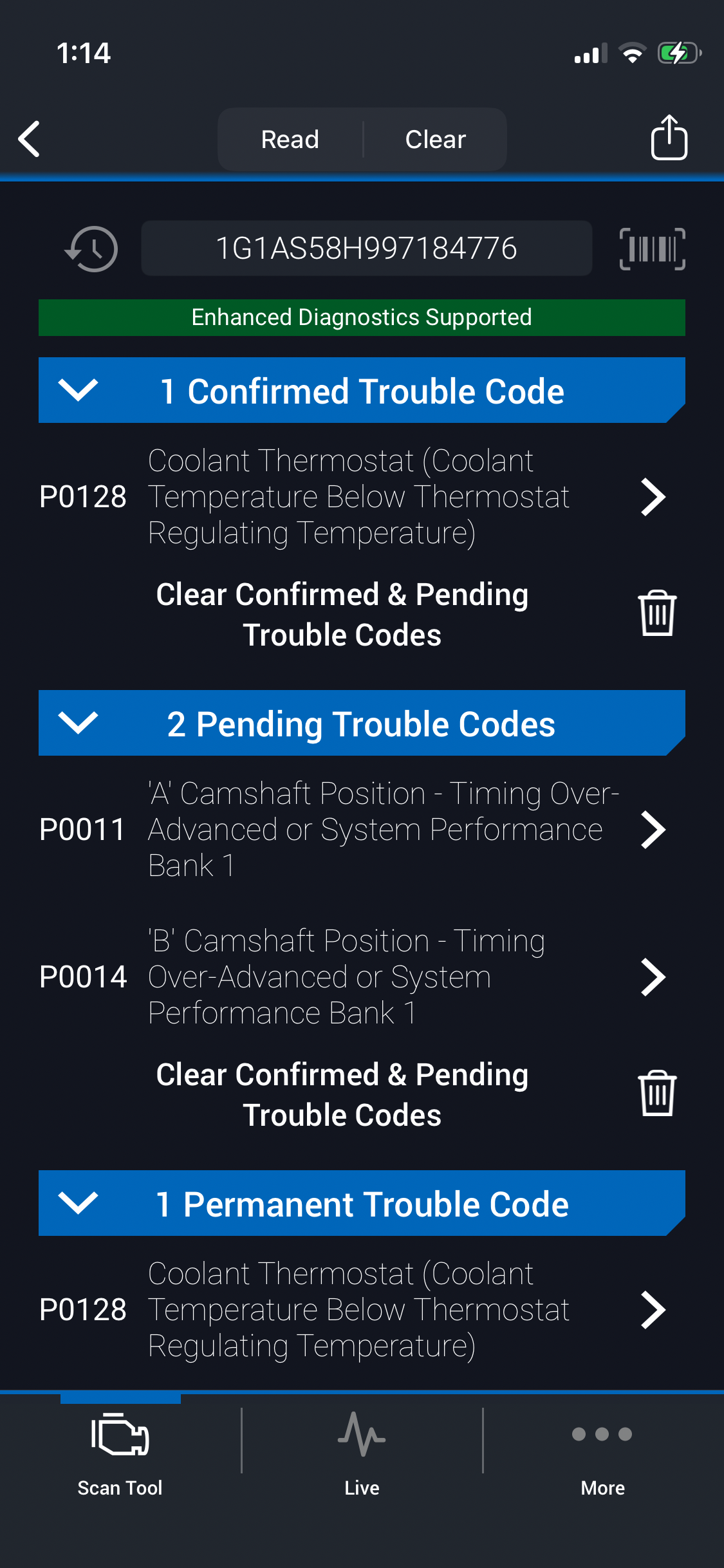Collapse the Confirmed Trouble Code section
The image size is (724, 1568).
click(x=78, y=390)
